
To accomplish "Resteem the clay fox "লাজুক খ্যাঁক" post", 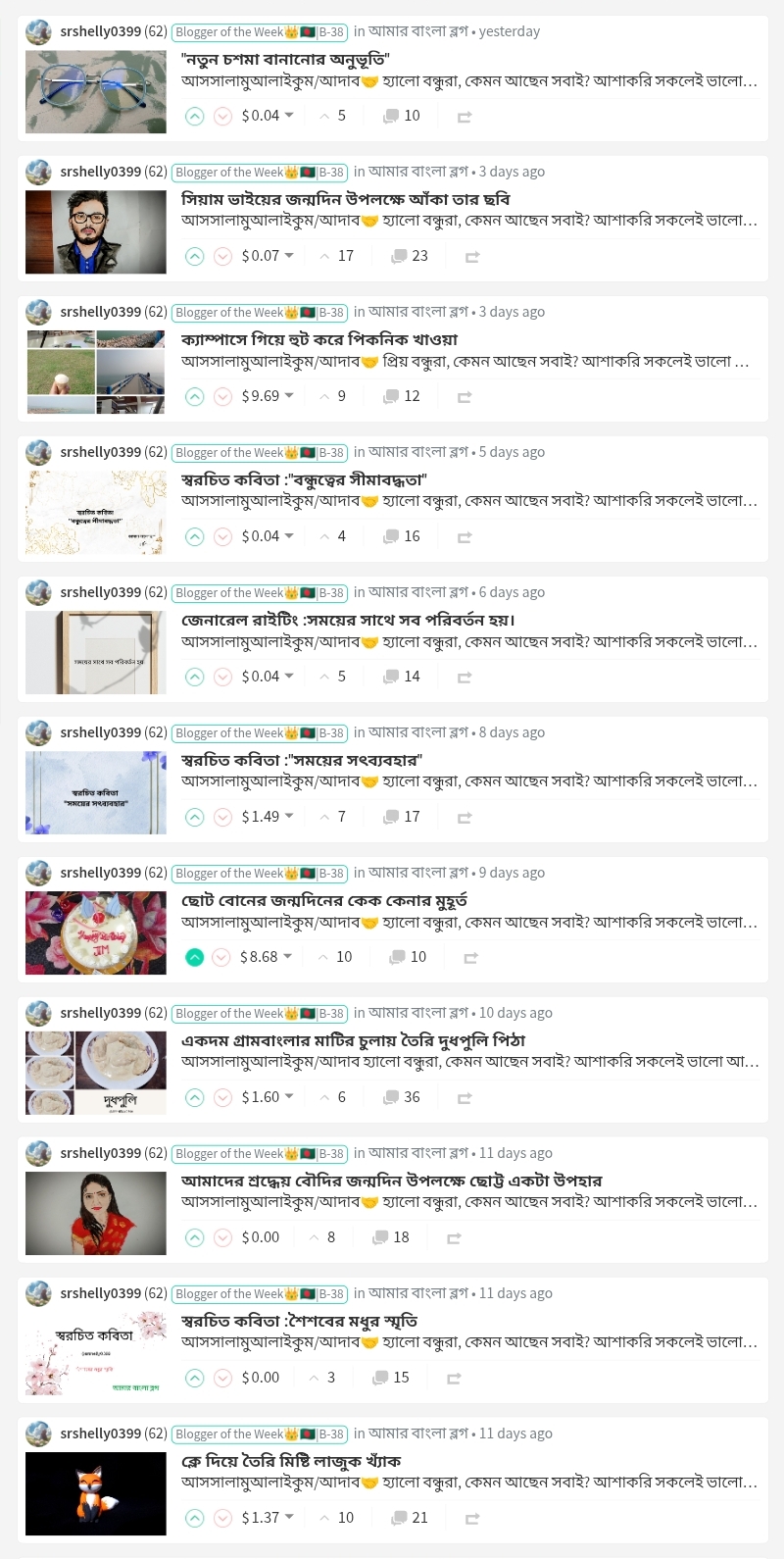I will 472,1519.
